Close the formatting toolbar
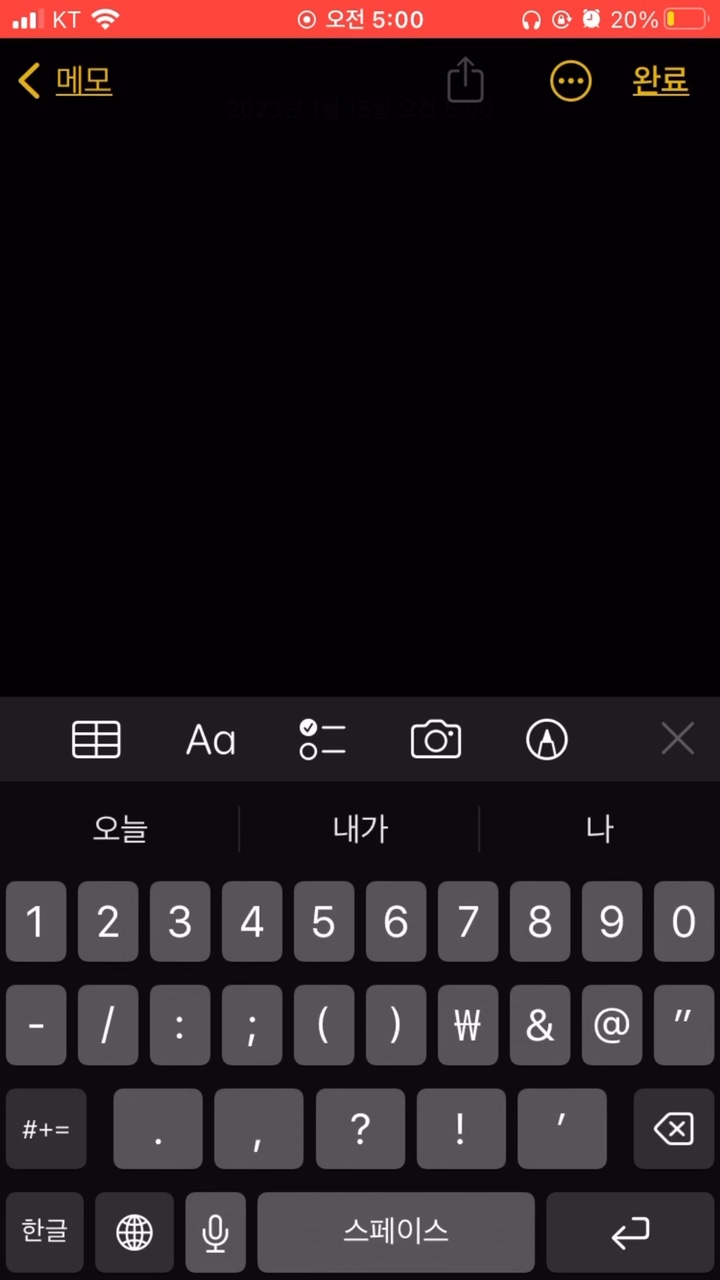Viewport: 720px width, 1280px height. point(677,740)
